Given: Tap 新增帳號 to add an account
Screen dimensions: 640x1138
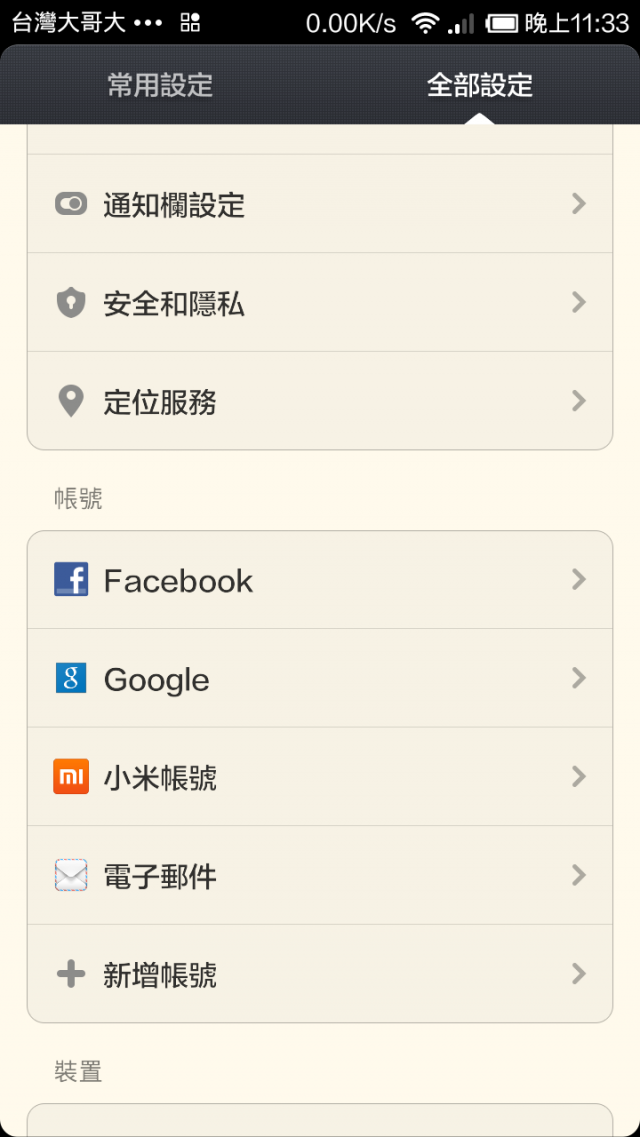Looking at the screenshot, I should click(x=320, y=974).
